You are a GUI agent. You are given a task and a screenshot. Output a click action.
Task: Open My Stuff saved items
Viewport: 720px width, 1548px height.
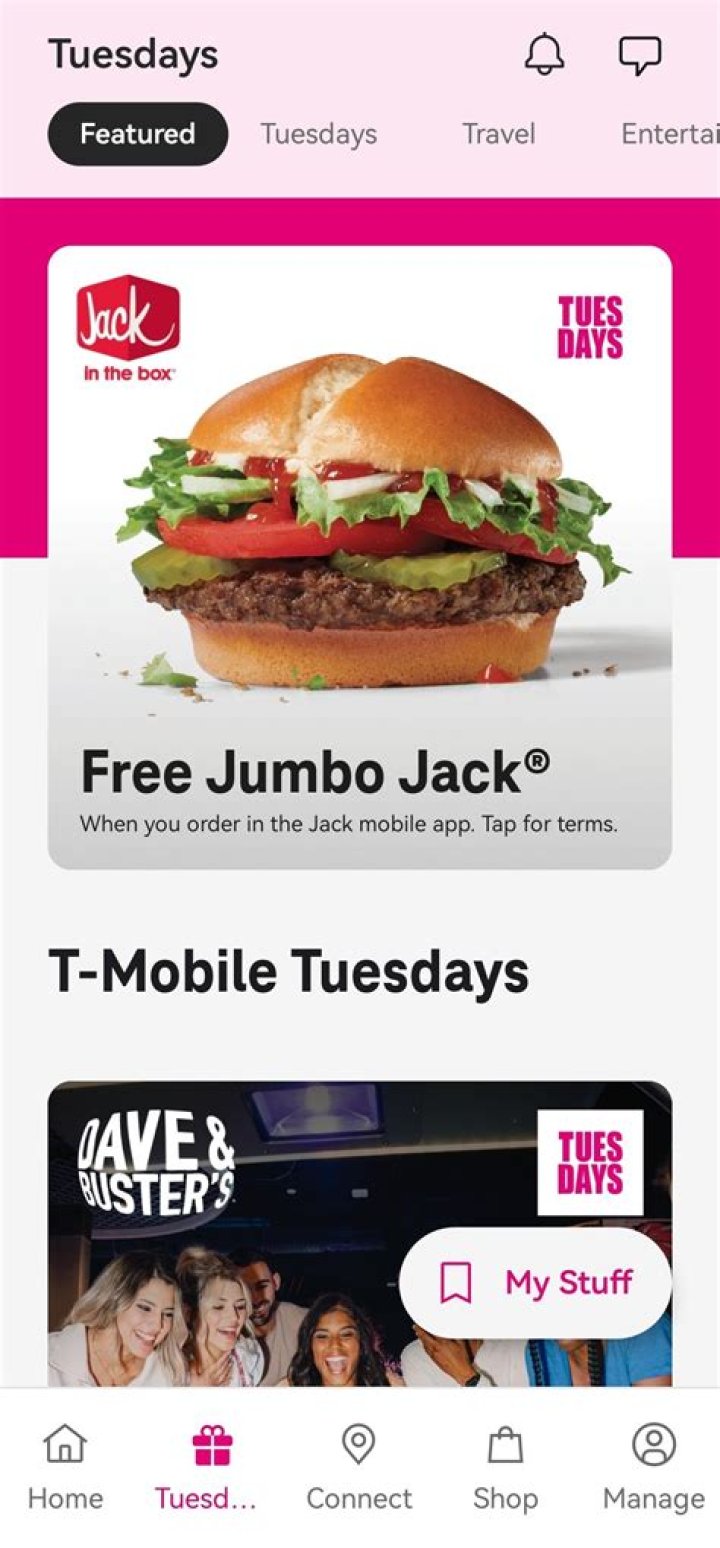(536, 1282)
